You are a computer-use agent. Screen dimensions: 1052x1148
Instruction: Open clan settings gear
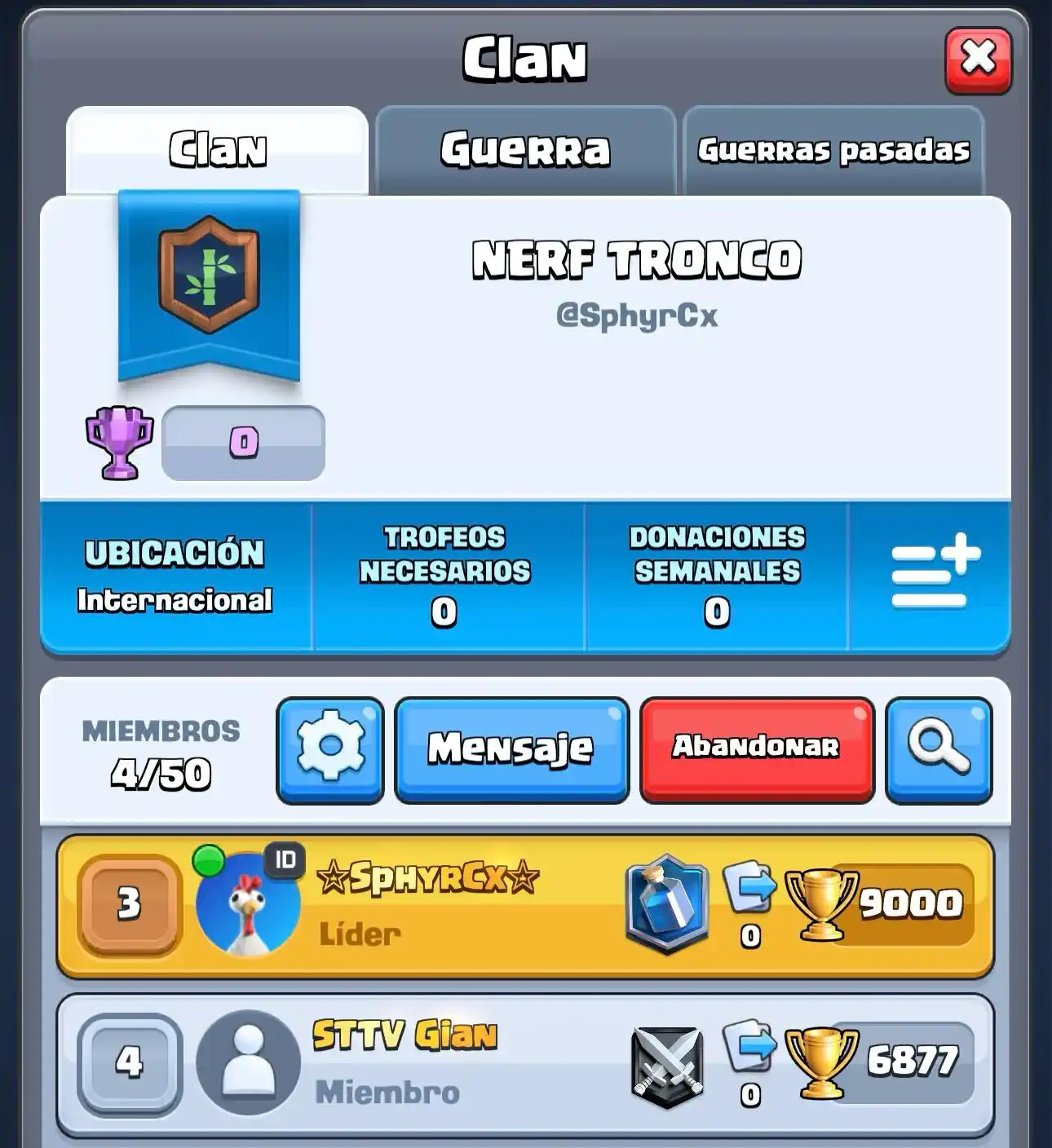330,748
